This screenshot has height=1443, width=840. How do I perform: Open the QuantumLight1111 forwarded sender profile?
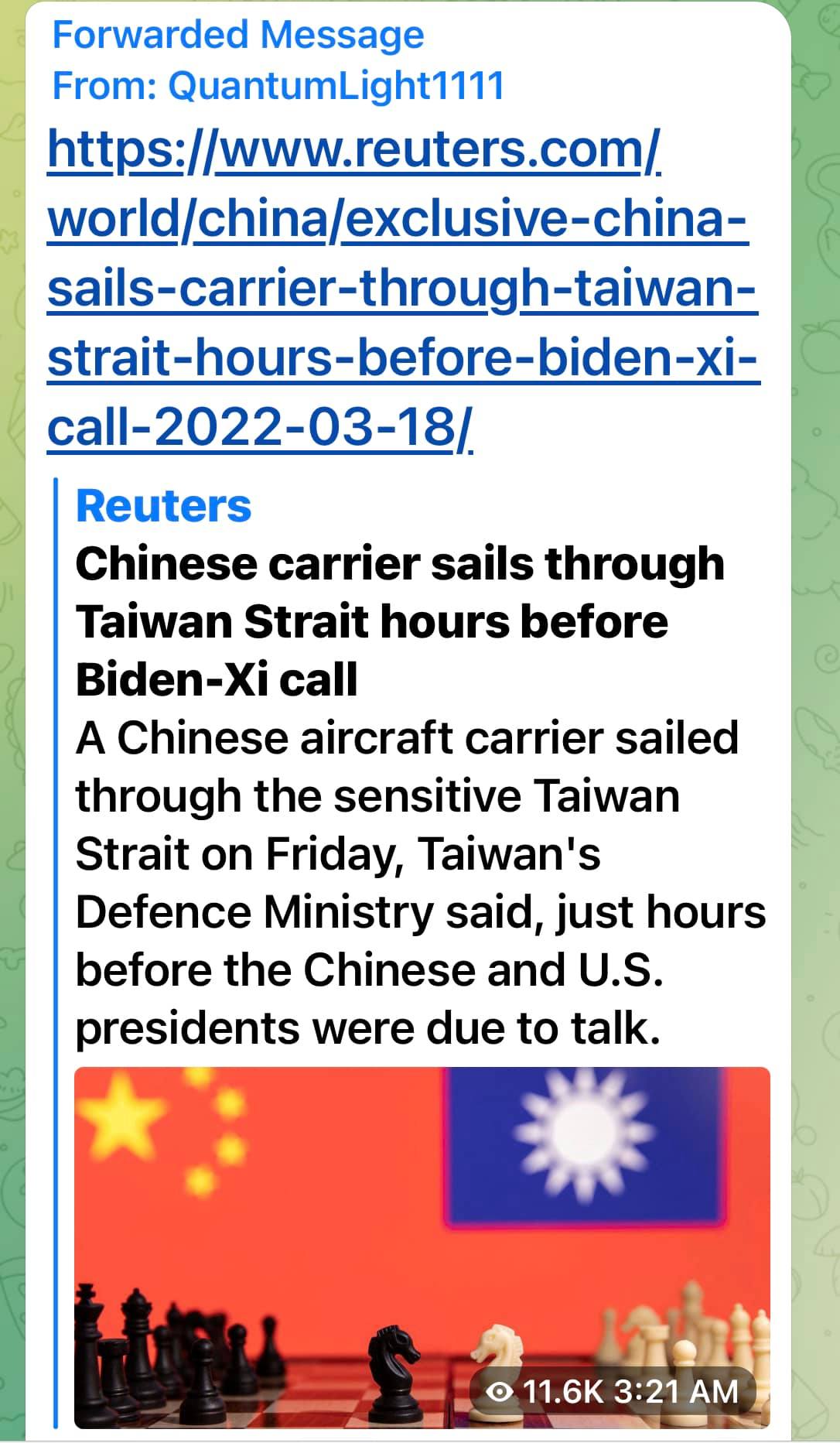(x=335, y=85)
